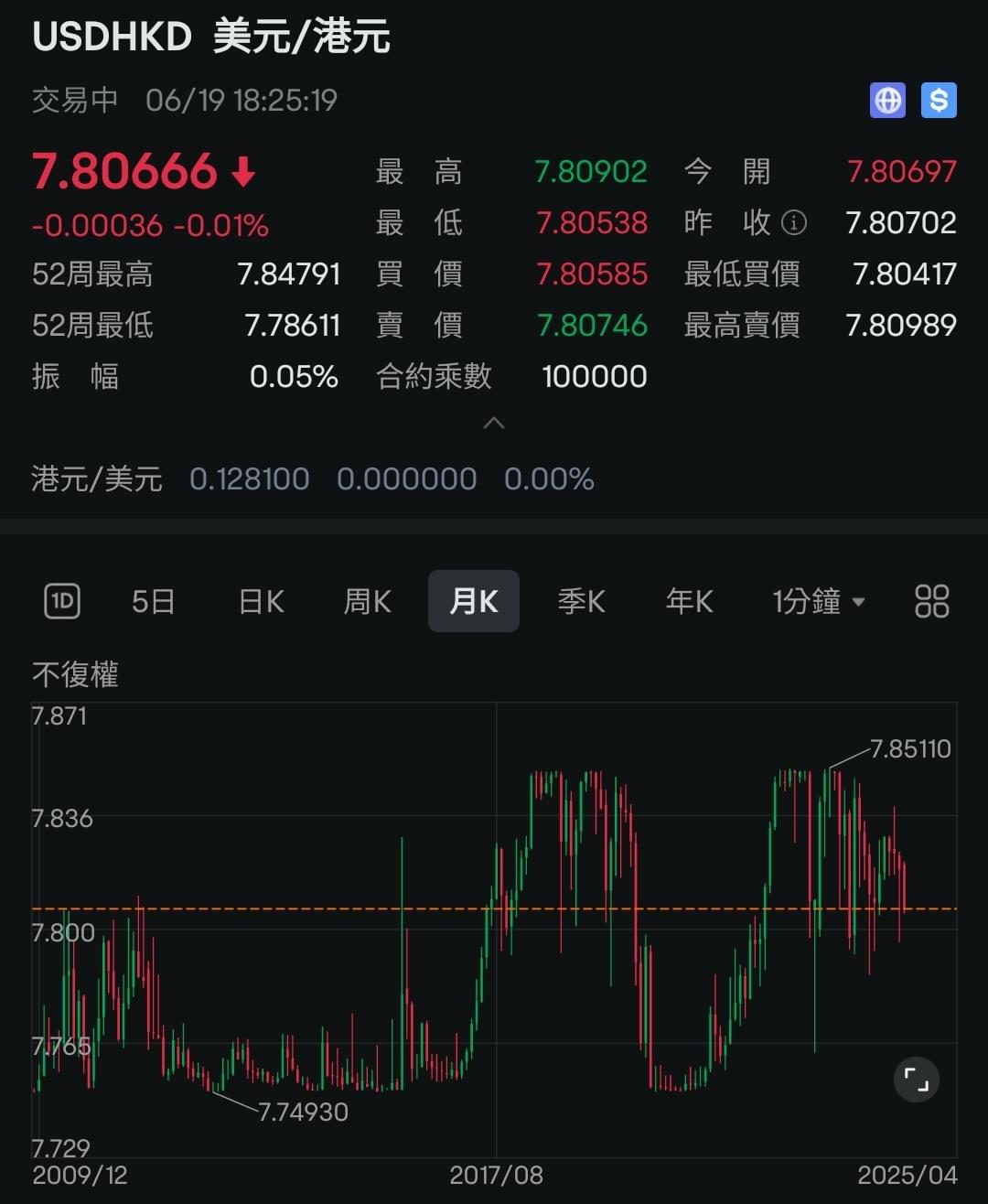Select the 5日 five-day chart view

coord(153,601)
